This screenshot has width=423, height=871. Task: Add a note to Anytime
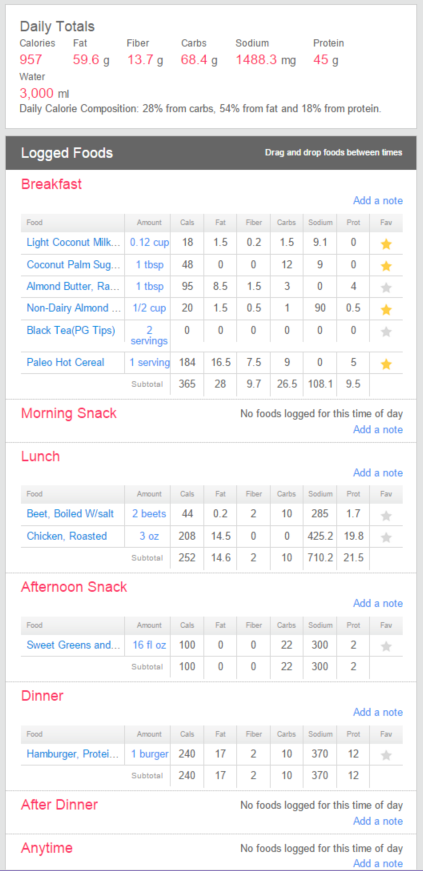[x=378, y=863]
